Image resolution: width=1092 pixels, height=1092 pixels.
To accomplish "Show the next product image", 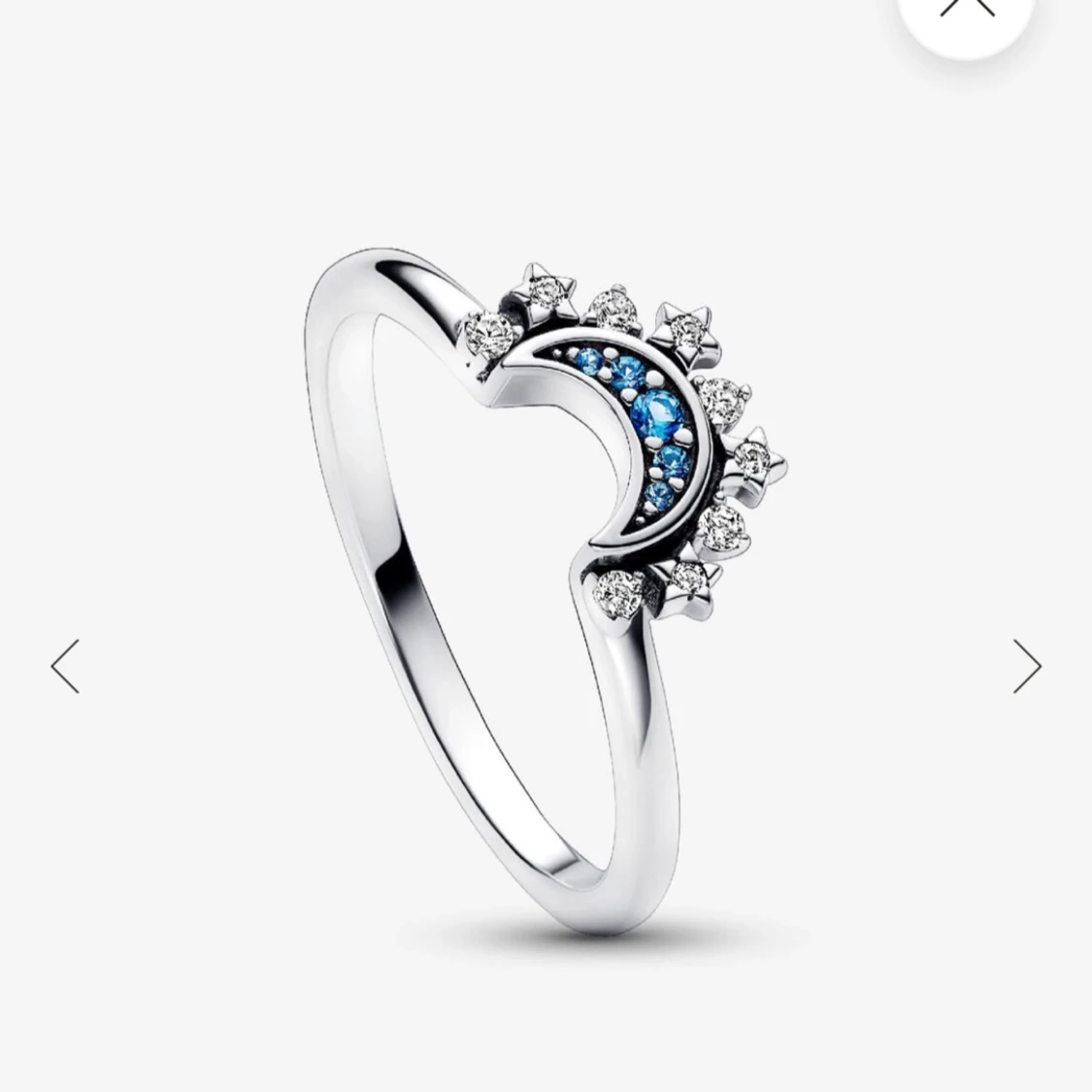I will pyautogui.click(x=1027, y=666).
